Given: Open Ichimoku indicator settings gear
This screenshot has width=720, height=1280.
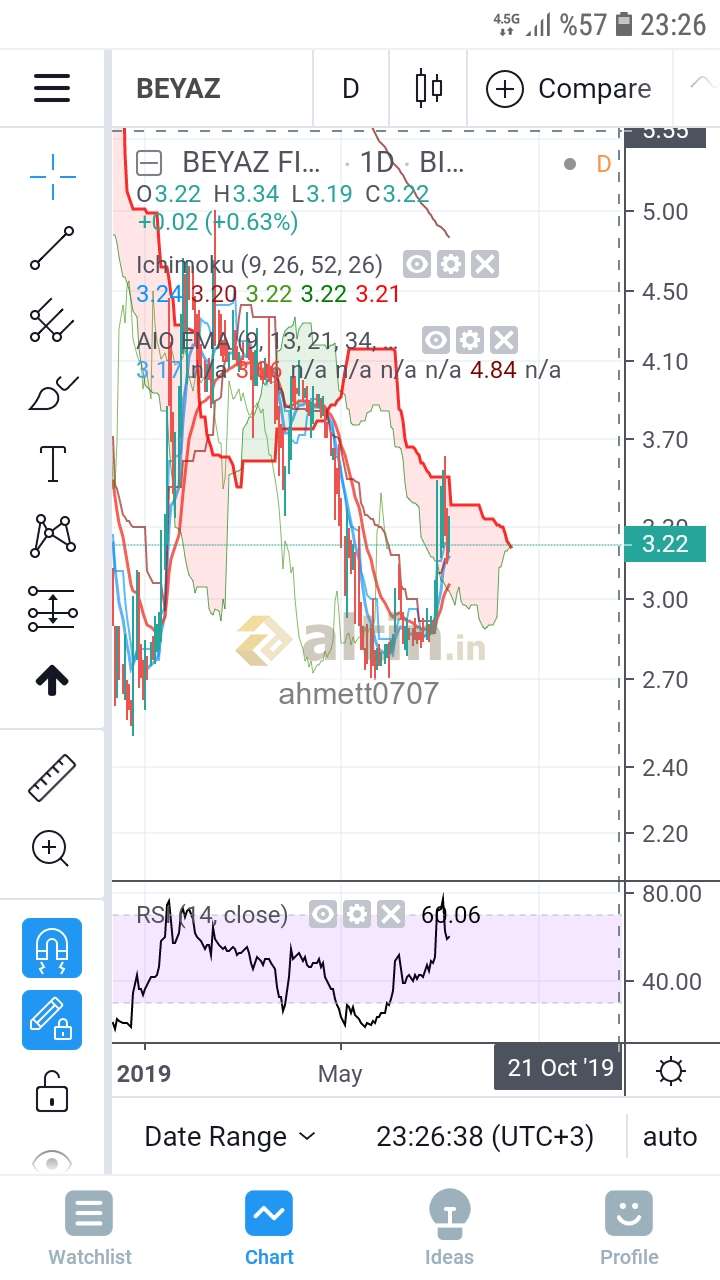Looking at the screenshot, I should pos(451,265).
